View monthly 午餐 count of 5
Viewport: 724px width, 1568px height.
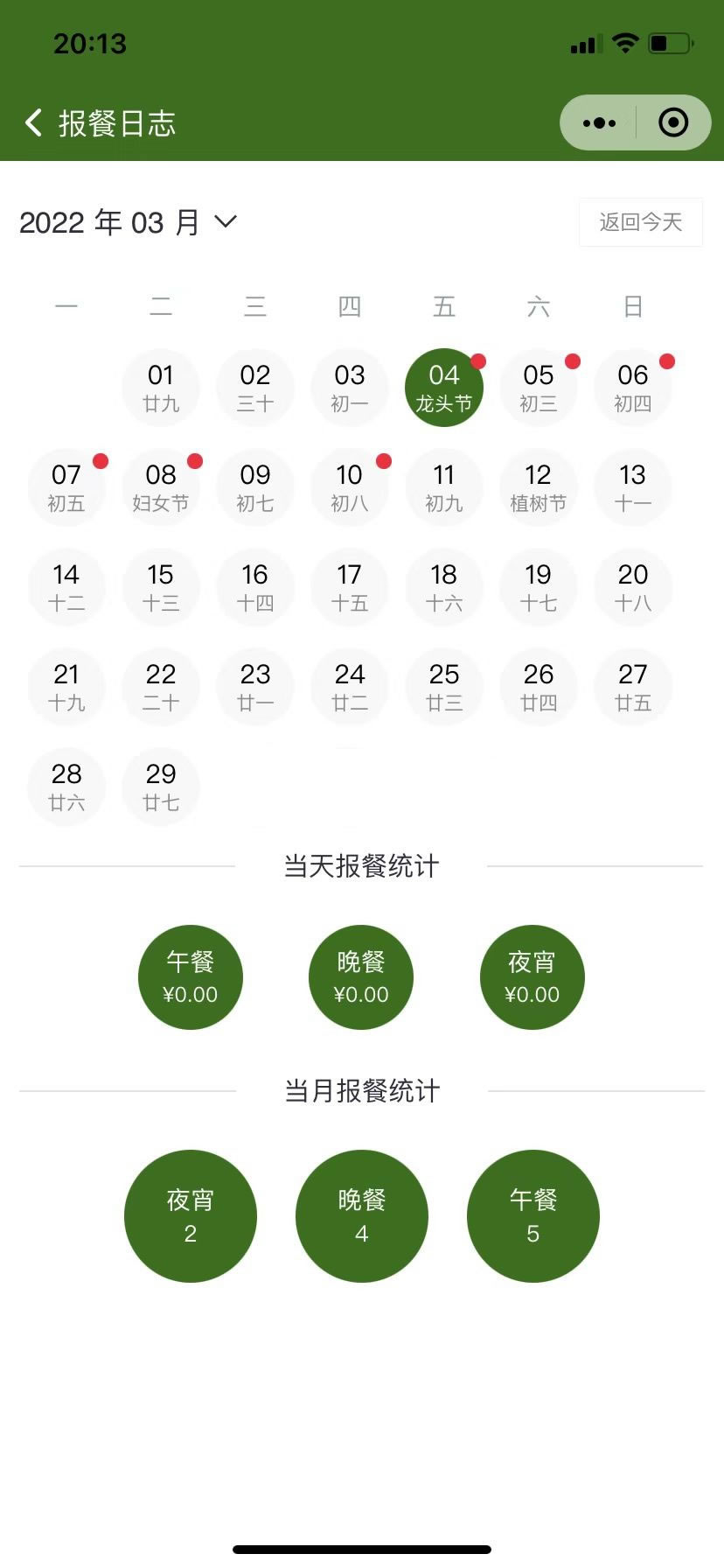coord(533,1216)
